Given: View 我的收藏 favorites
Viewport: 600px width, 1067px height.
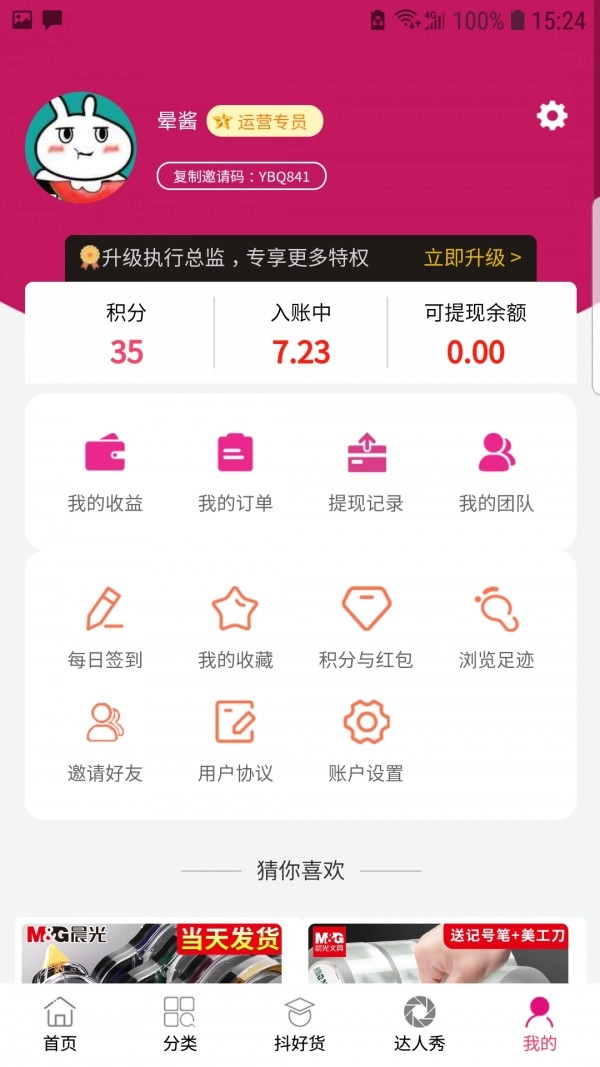Looking at the screenshot, I should pyautogui.click(x=235, y=628).
